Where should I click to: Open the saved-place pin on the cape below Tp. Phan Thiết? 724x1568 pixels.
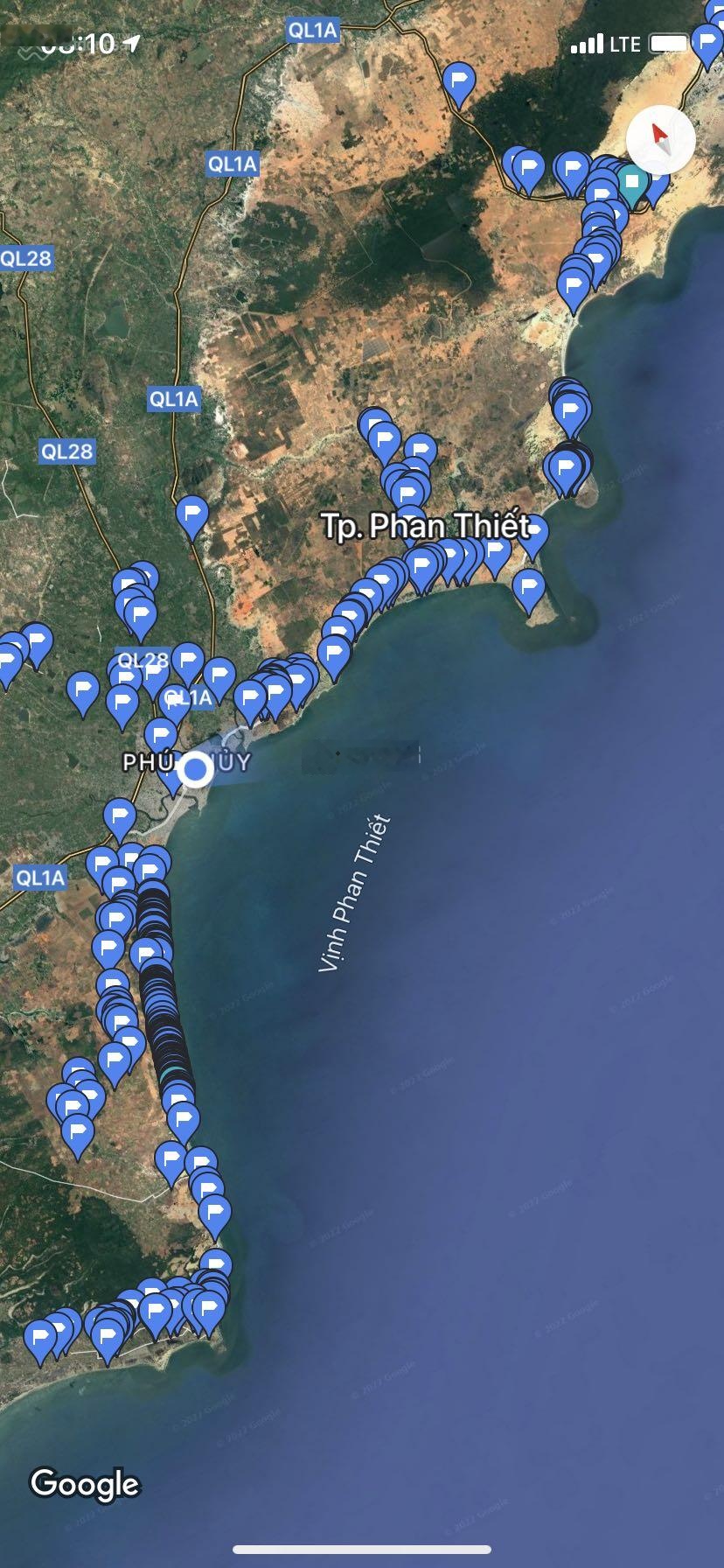pyautogui.click(x=529, y=587)
